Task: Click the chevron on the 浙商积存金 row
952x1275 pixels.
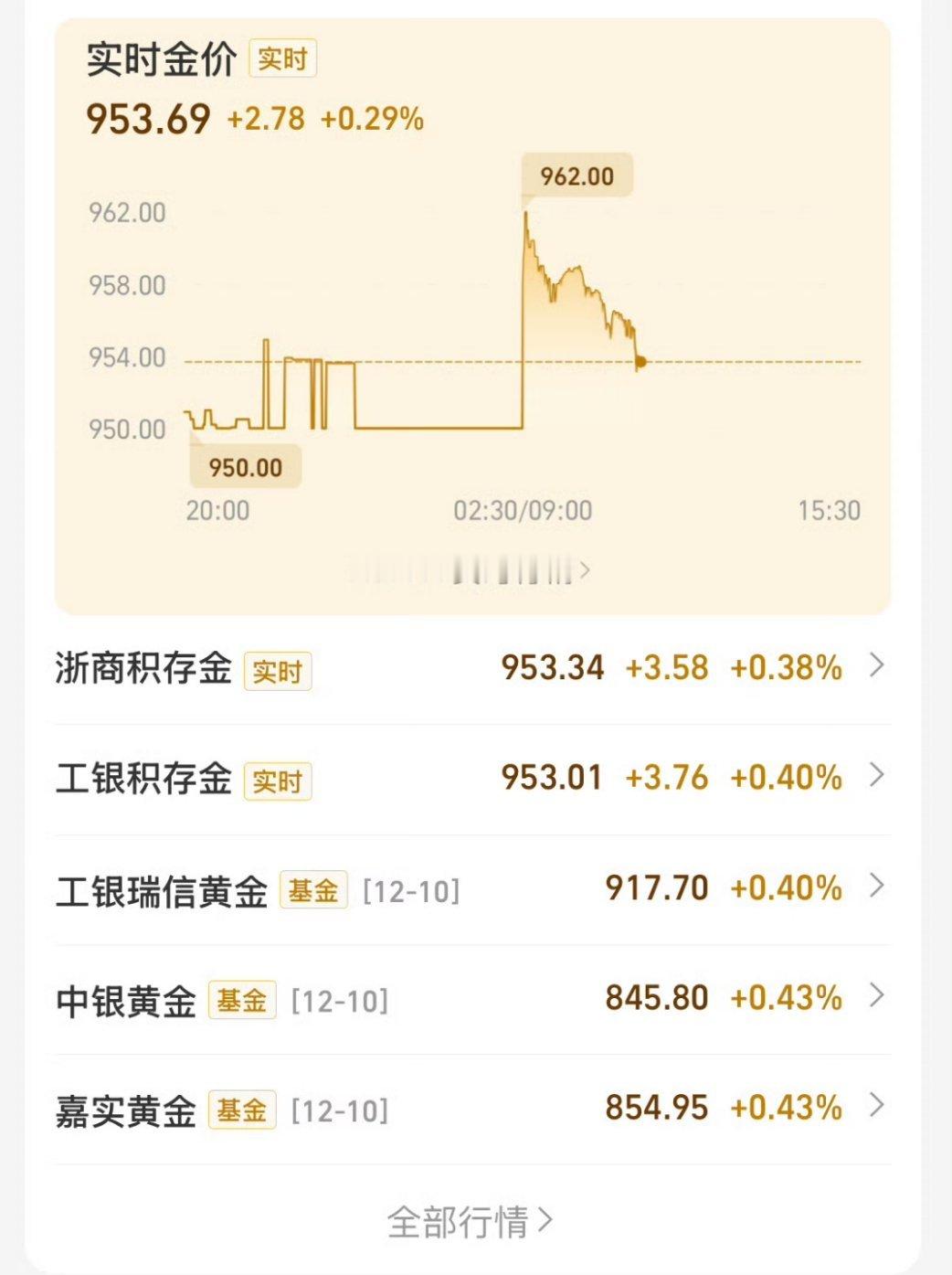Action: (878, 668)
